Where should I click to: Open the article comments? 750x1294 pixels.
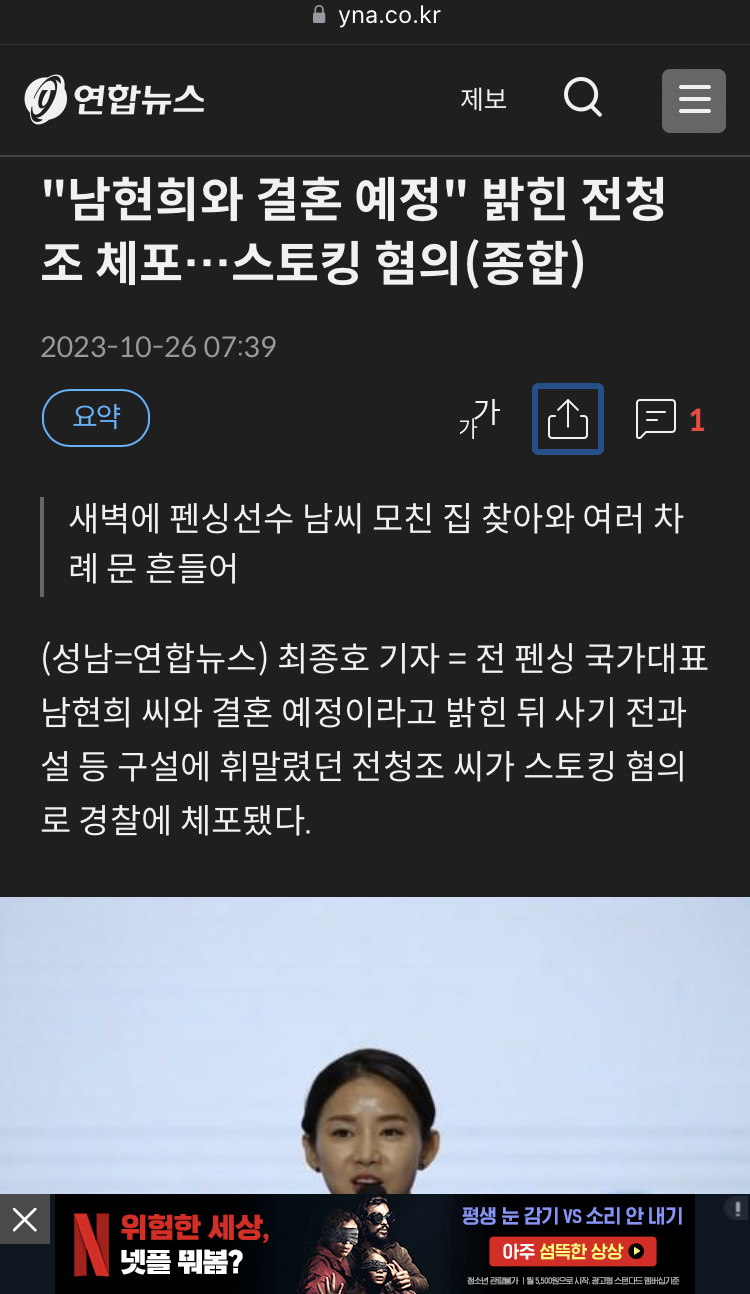tap(670, 419)
